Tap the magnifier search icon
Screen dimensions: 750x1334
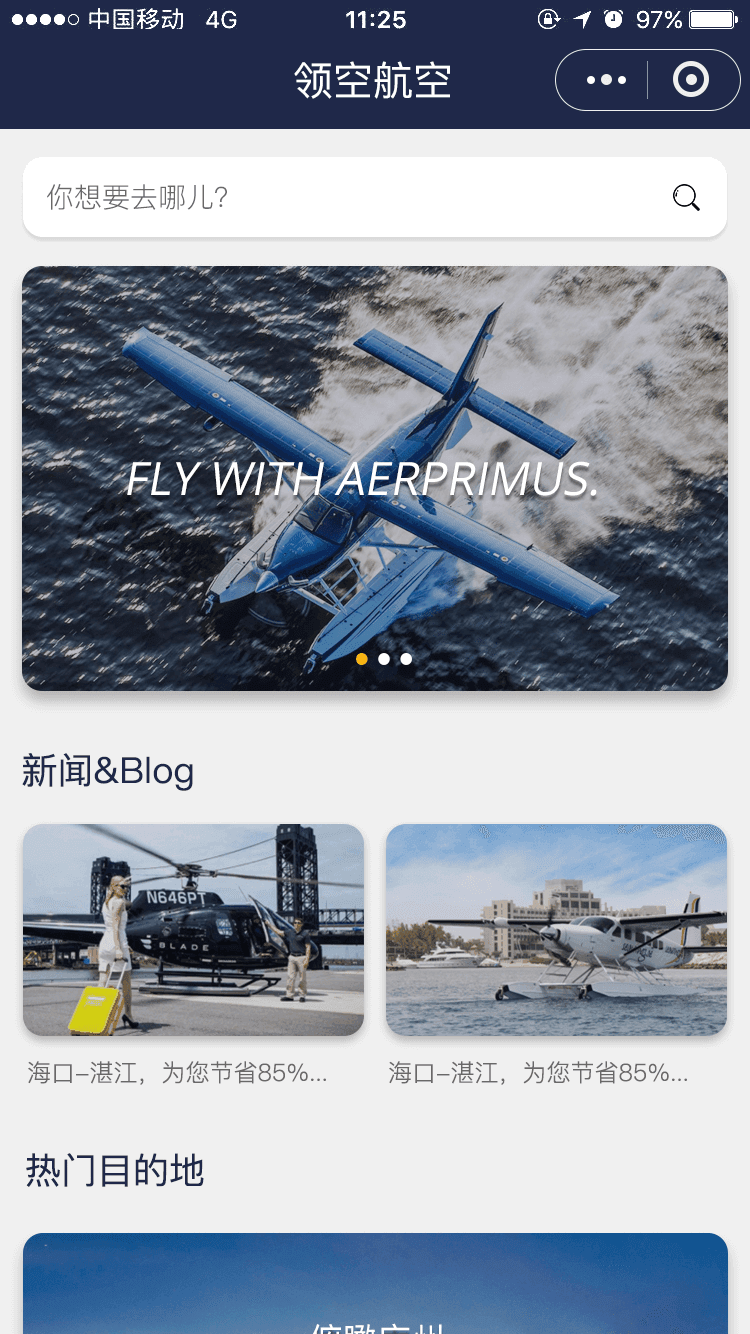pyautogui.click(x=686, y=197)
